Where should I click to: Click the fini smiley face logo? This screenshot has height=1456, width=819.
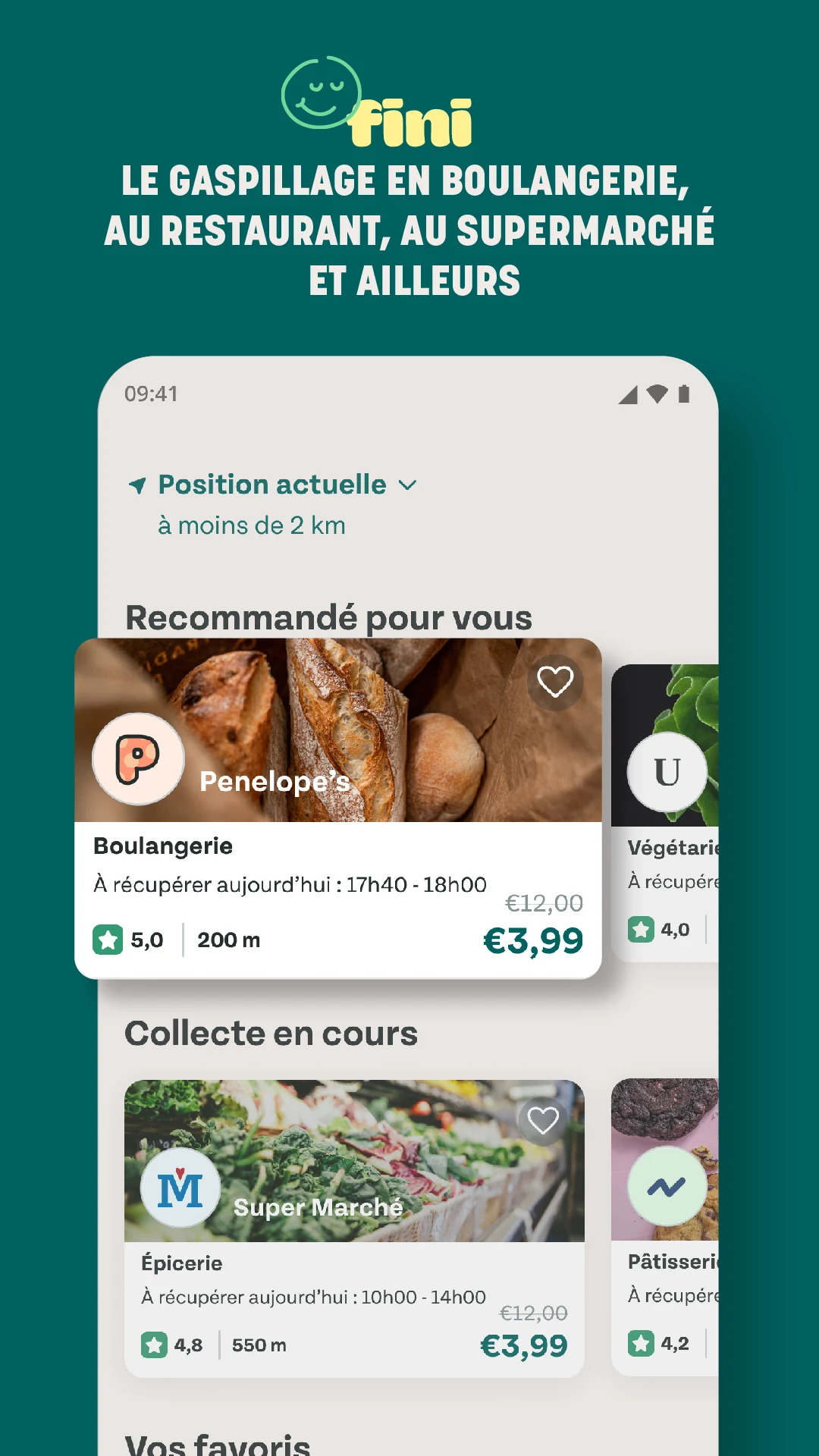pos(322,95)
